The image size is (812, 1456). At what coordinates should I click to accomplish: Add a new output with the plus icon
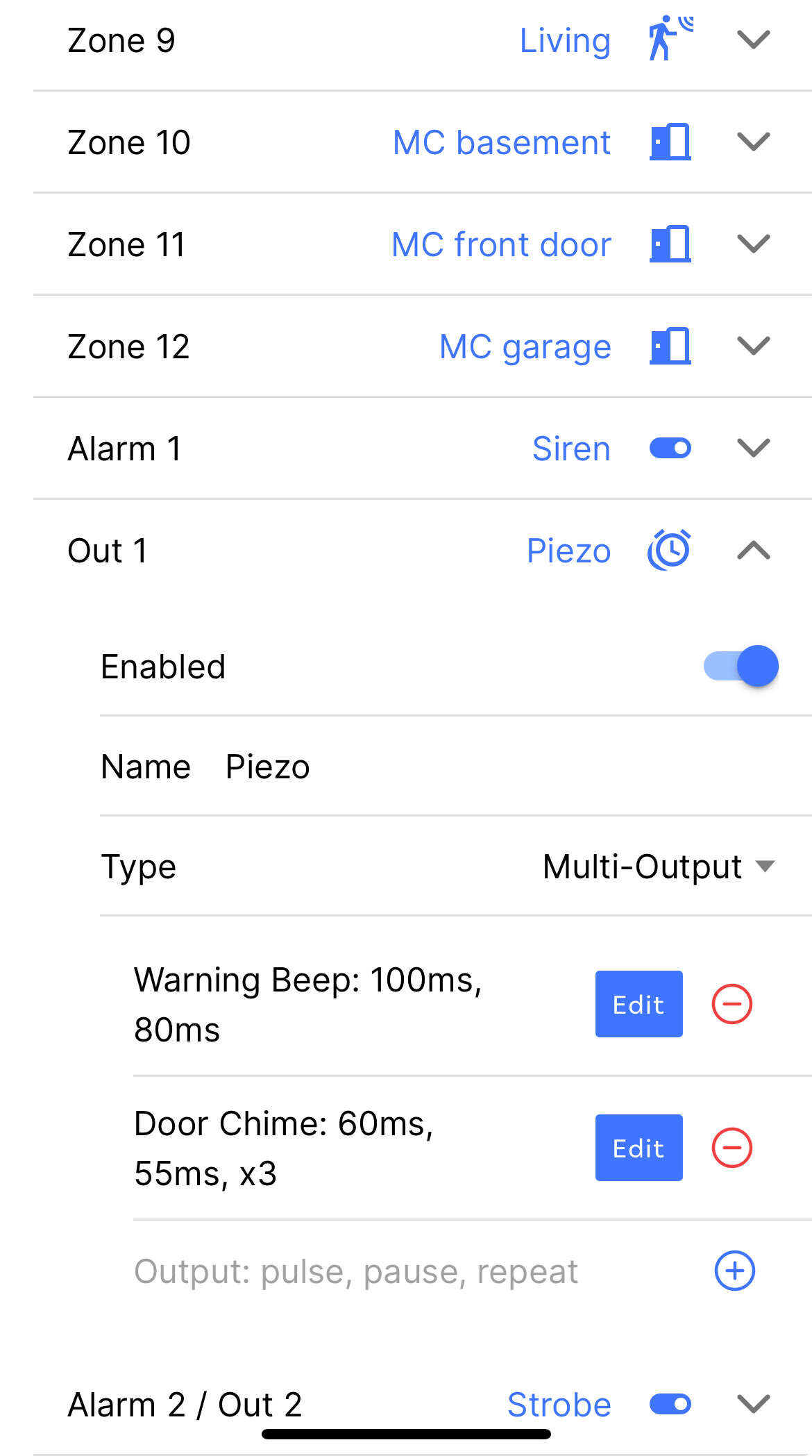[735, 1271]
